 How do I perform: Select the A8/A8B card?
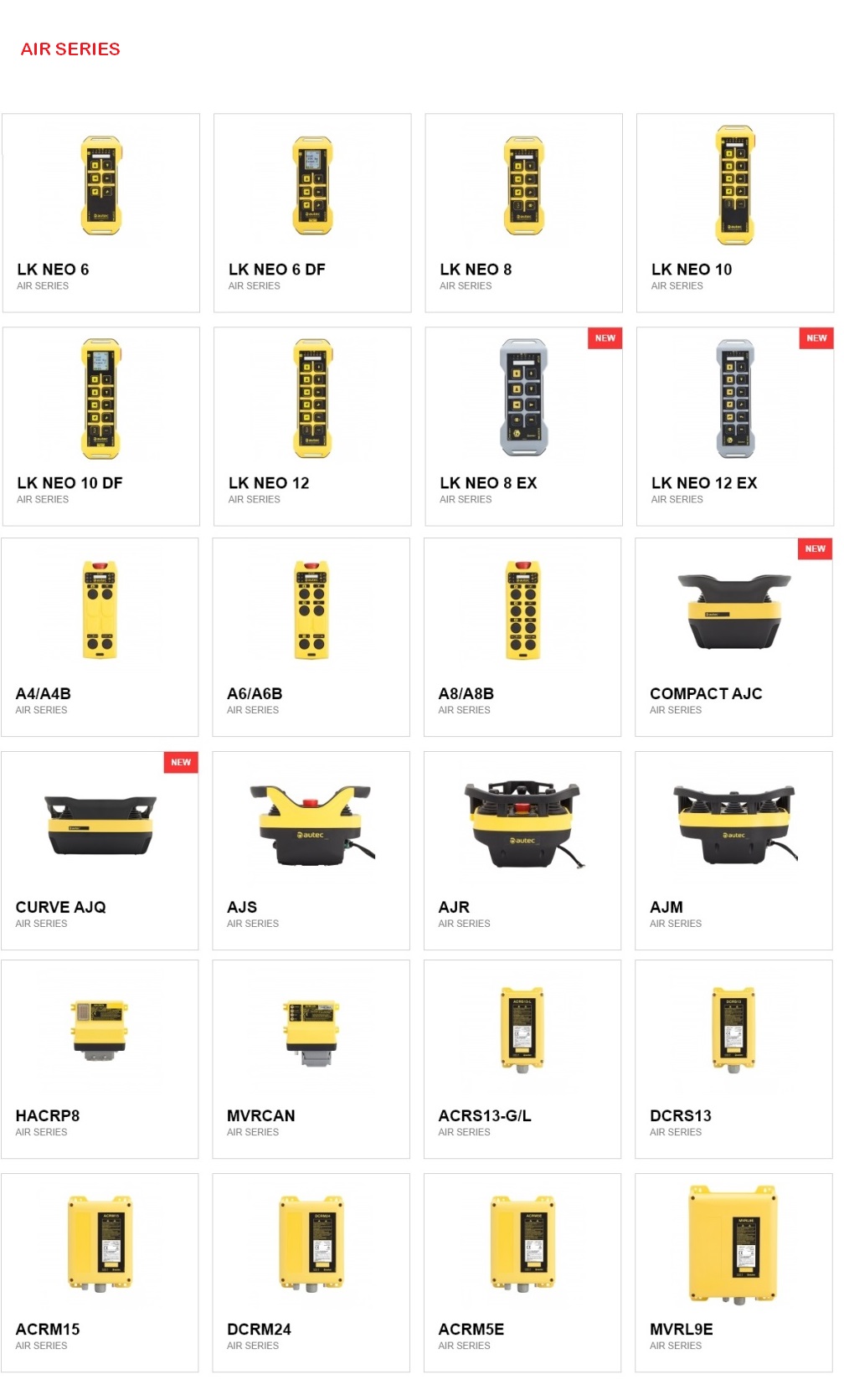(x=522, y=637)
